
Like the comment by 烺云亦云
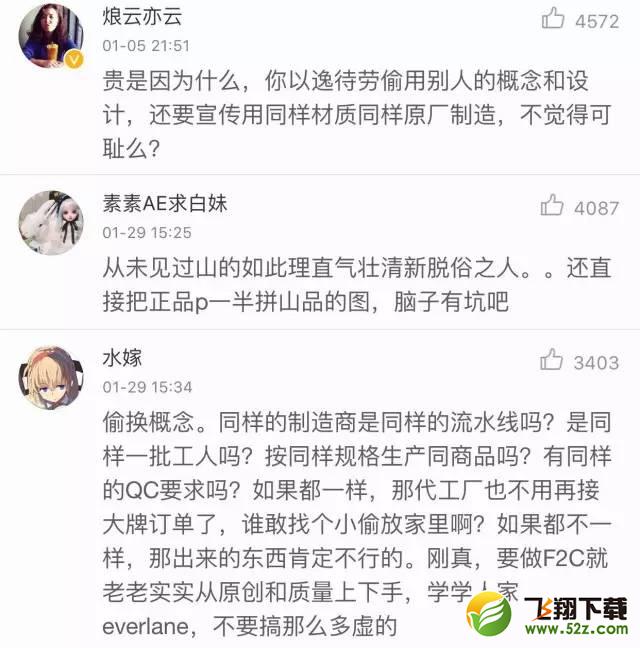tap(553, 18)
